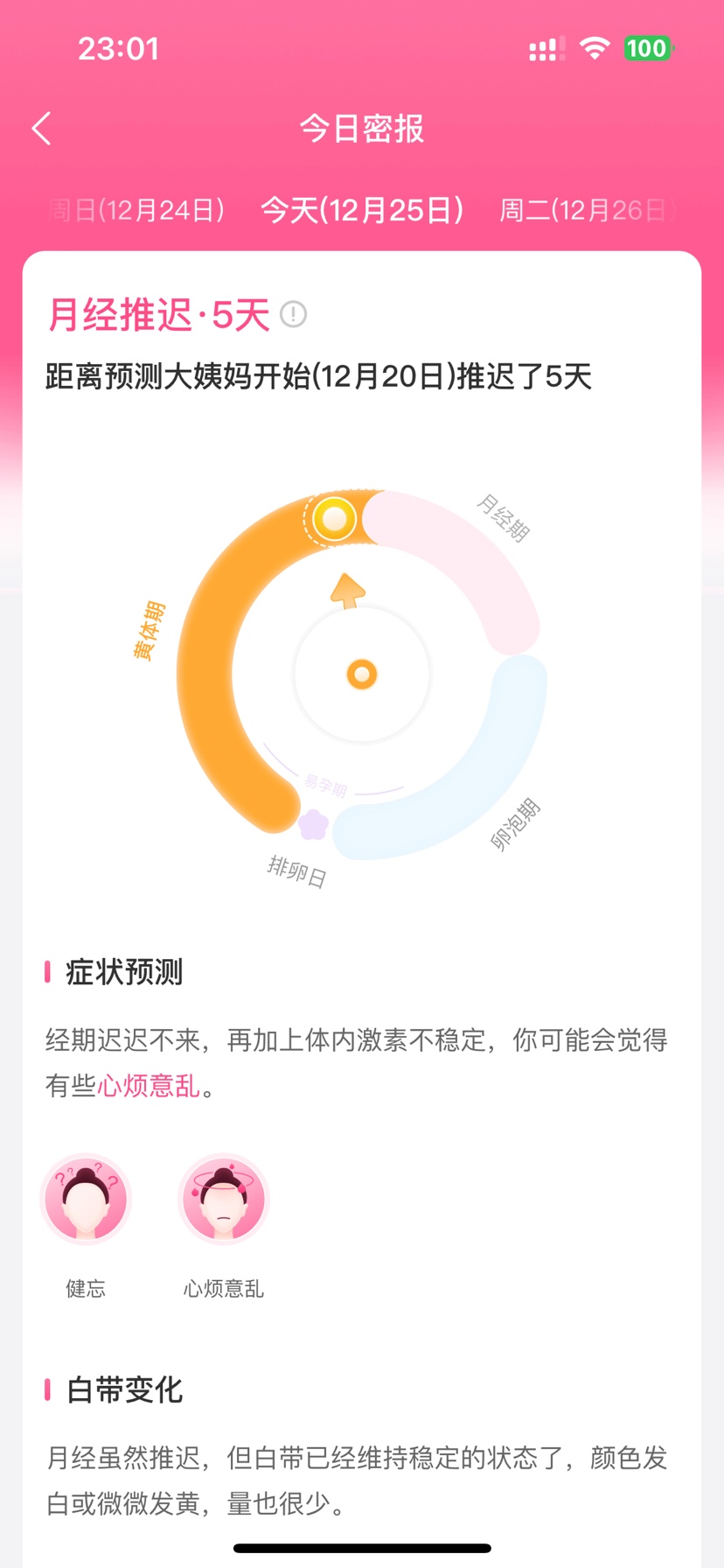724x1568 pixels.
Task: Open the 心烦意乱 pink link
Action: click(x=149, y=1086)
